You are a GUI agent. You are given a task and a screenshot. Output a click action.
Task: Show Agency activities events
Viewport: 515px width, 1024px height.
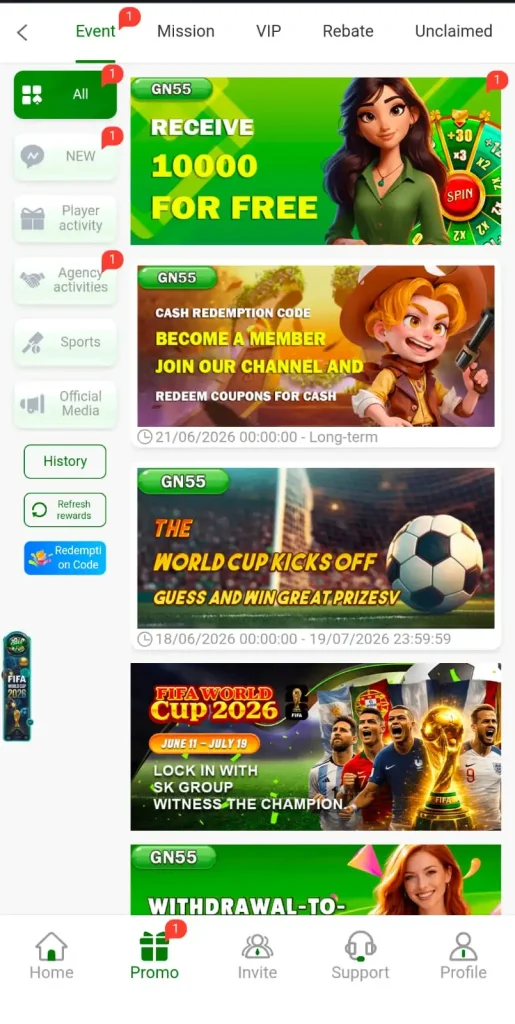(65, 280)
